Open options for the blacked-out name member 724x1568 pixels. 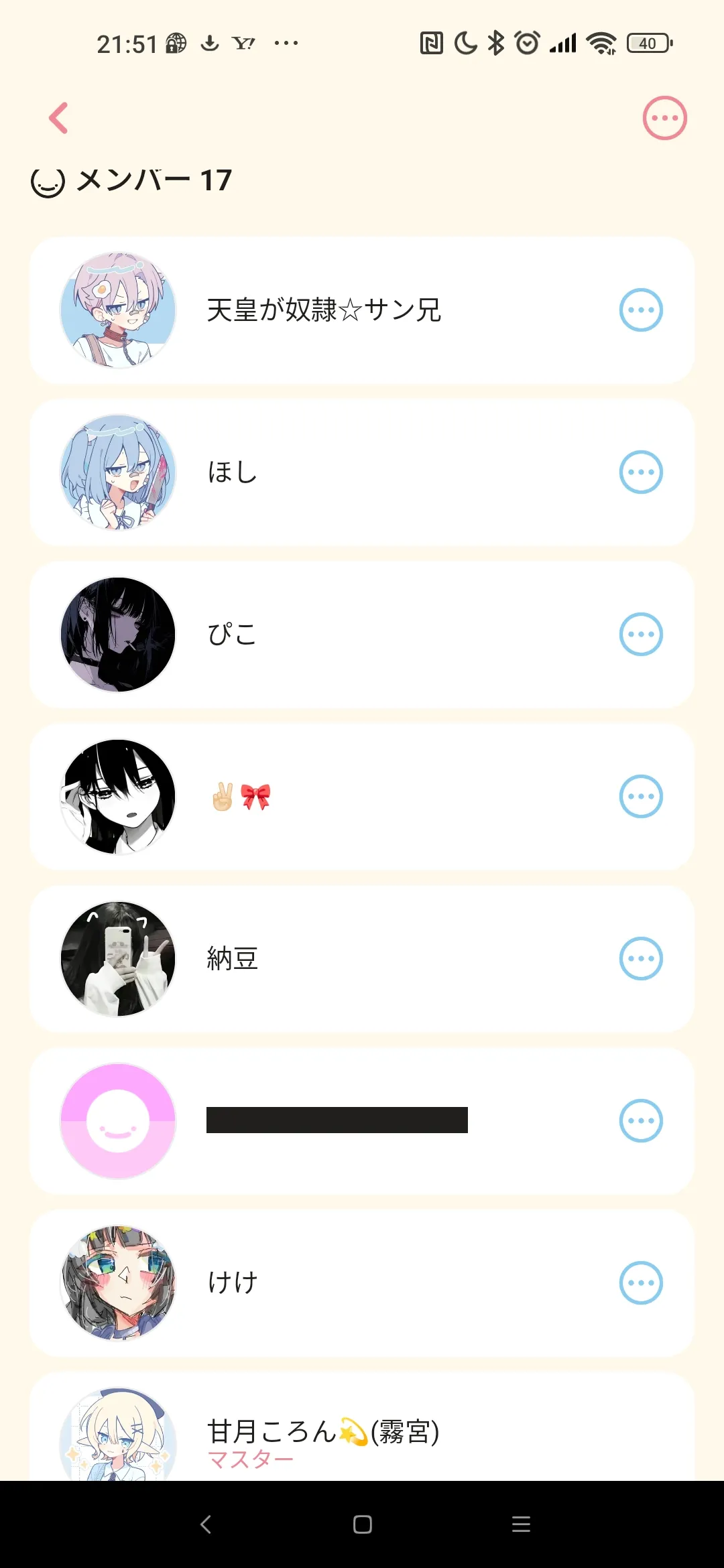click(641, 1121)
